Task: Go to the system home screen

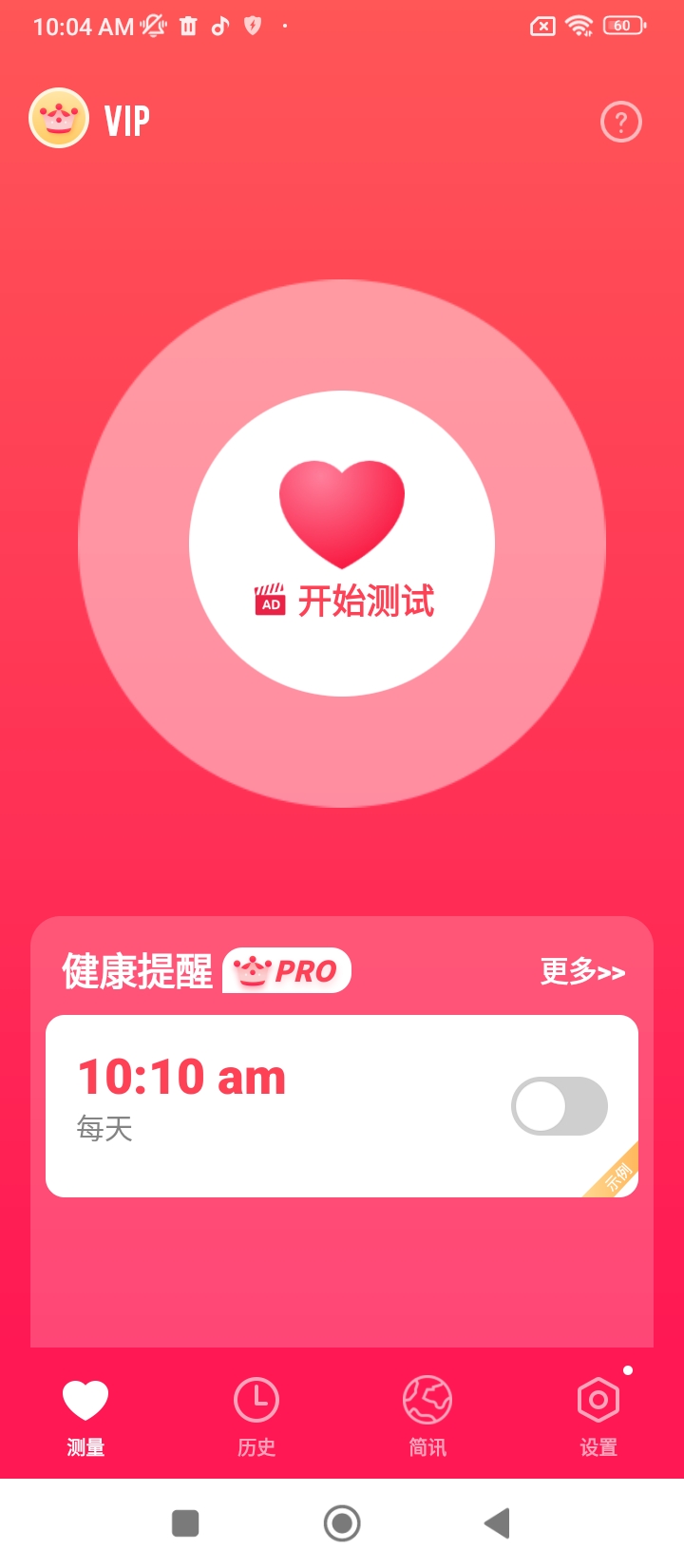Action: (x=342, y=1523)
